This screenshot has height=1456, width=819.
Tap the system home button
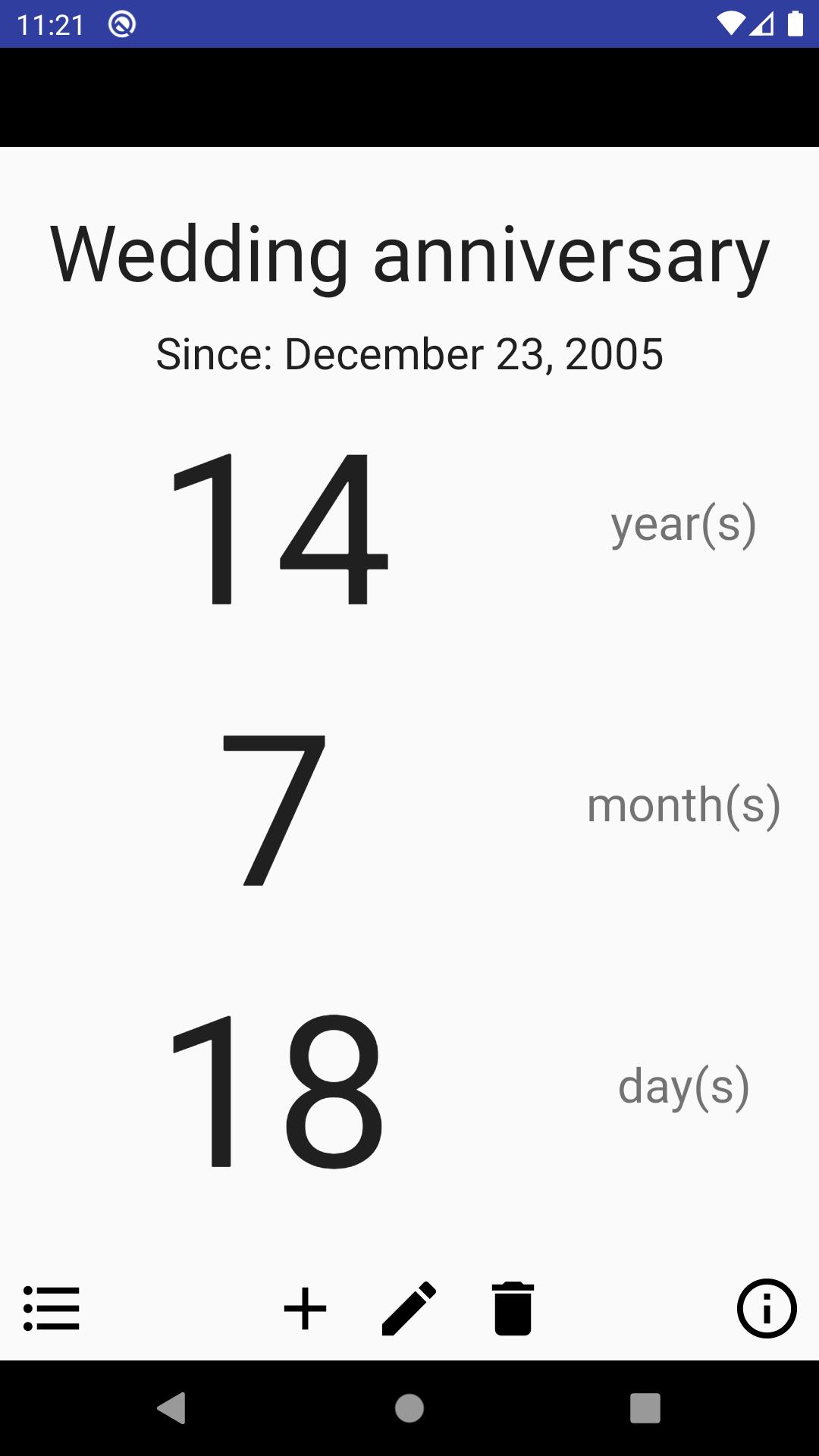409,1408
